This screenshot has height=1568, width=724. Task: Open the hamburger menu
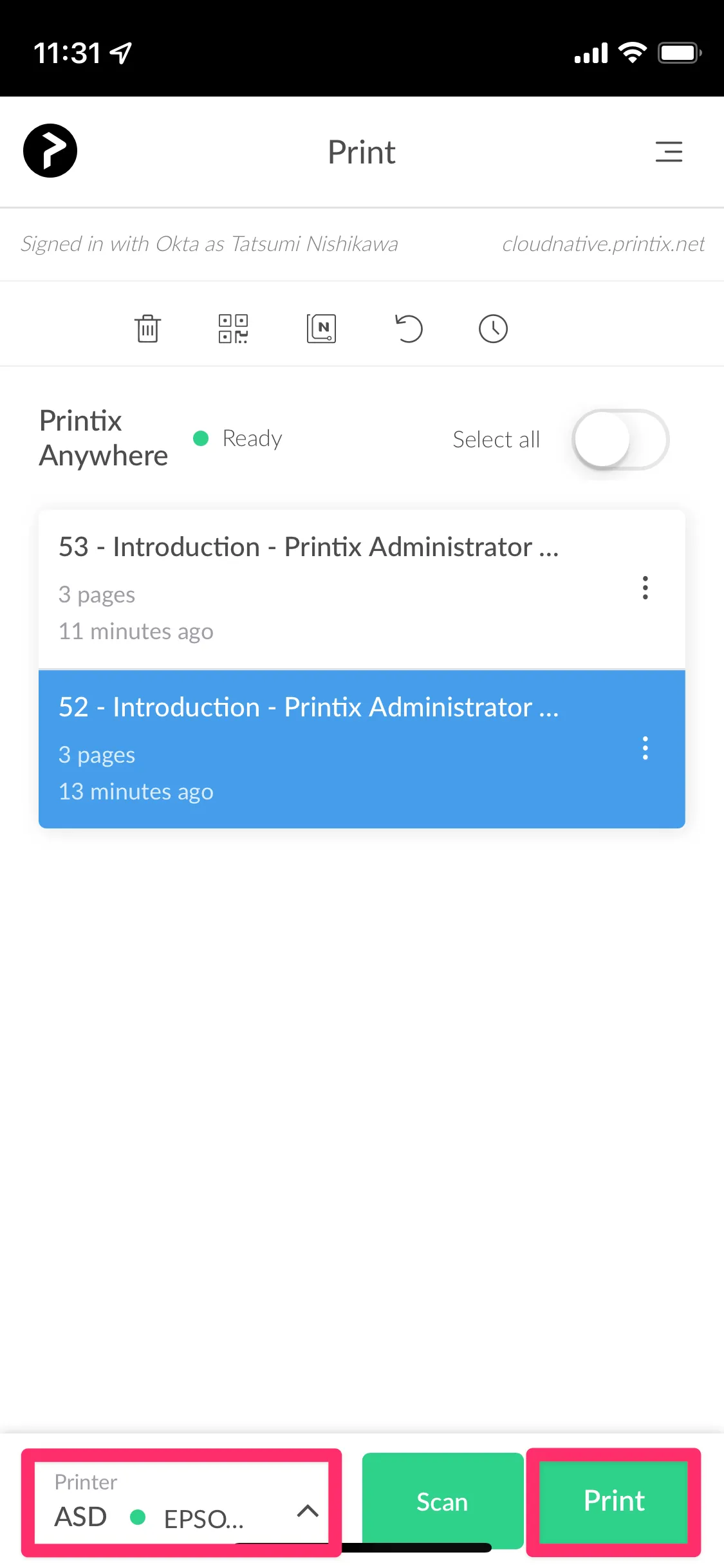pos(669,152)
